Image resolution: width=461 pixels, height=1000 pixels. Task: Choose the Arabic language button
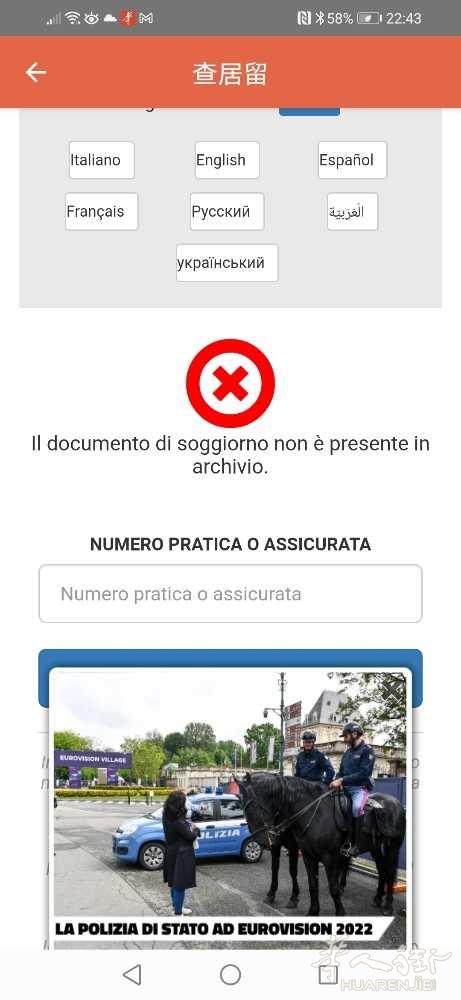[x=353, y=212]
